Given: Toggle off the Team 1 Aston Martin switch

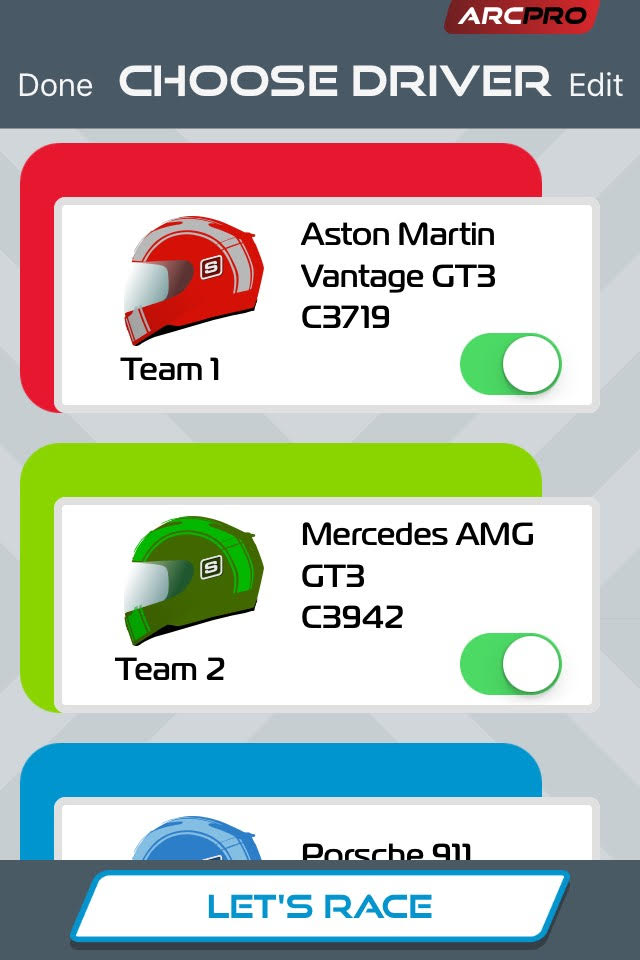Looking at the screenshot, I should pyautogui.click(x=510, y=365).
